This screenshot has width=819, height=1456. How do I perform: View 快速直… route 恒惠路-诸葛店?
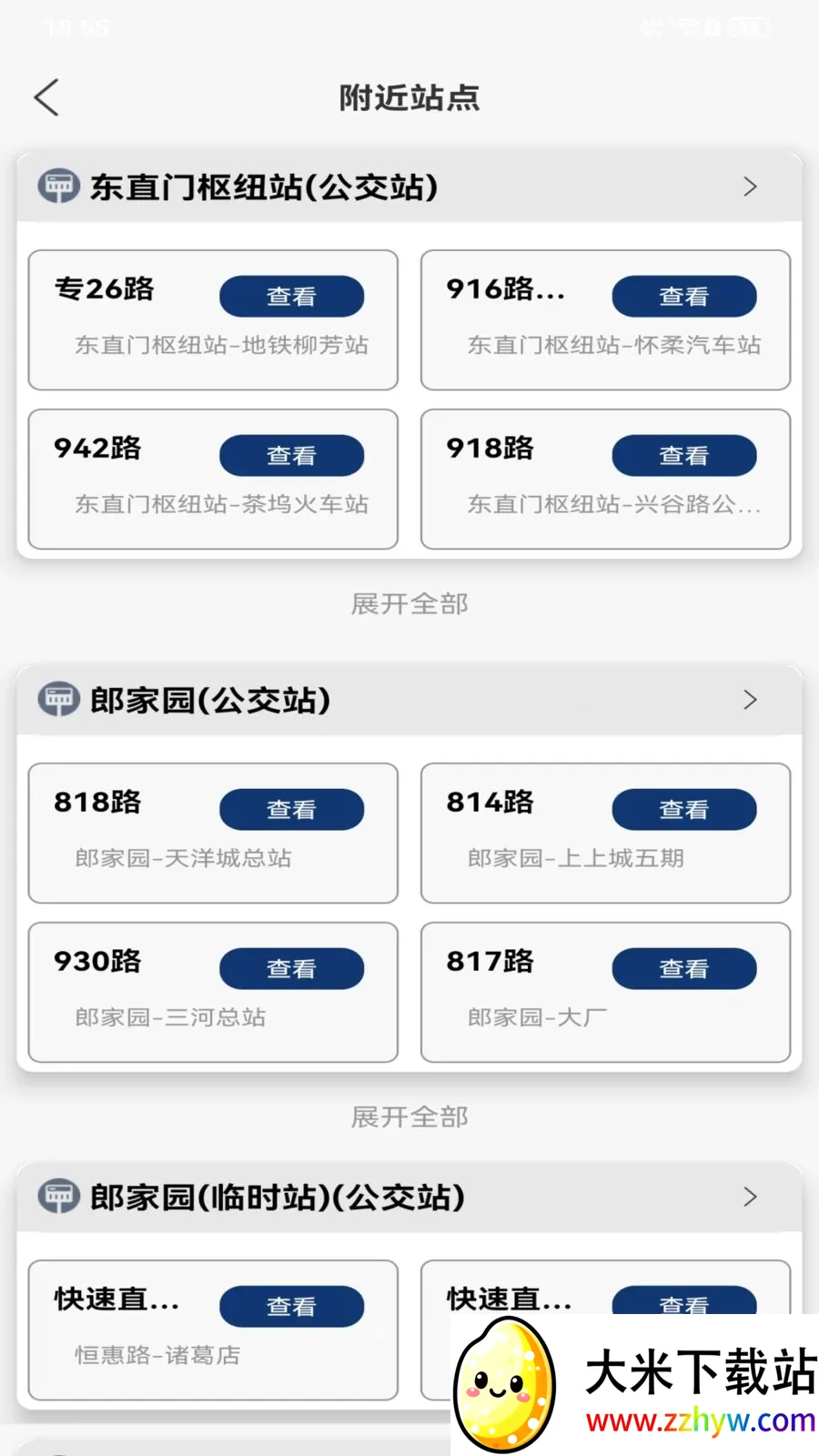click(291, 1307)
